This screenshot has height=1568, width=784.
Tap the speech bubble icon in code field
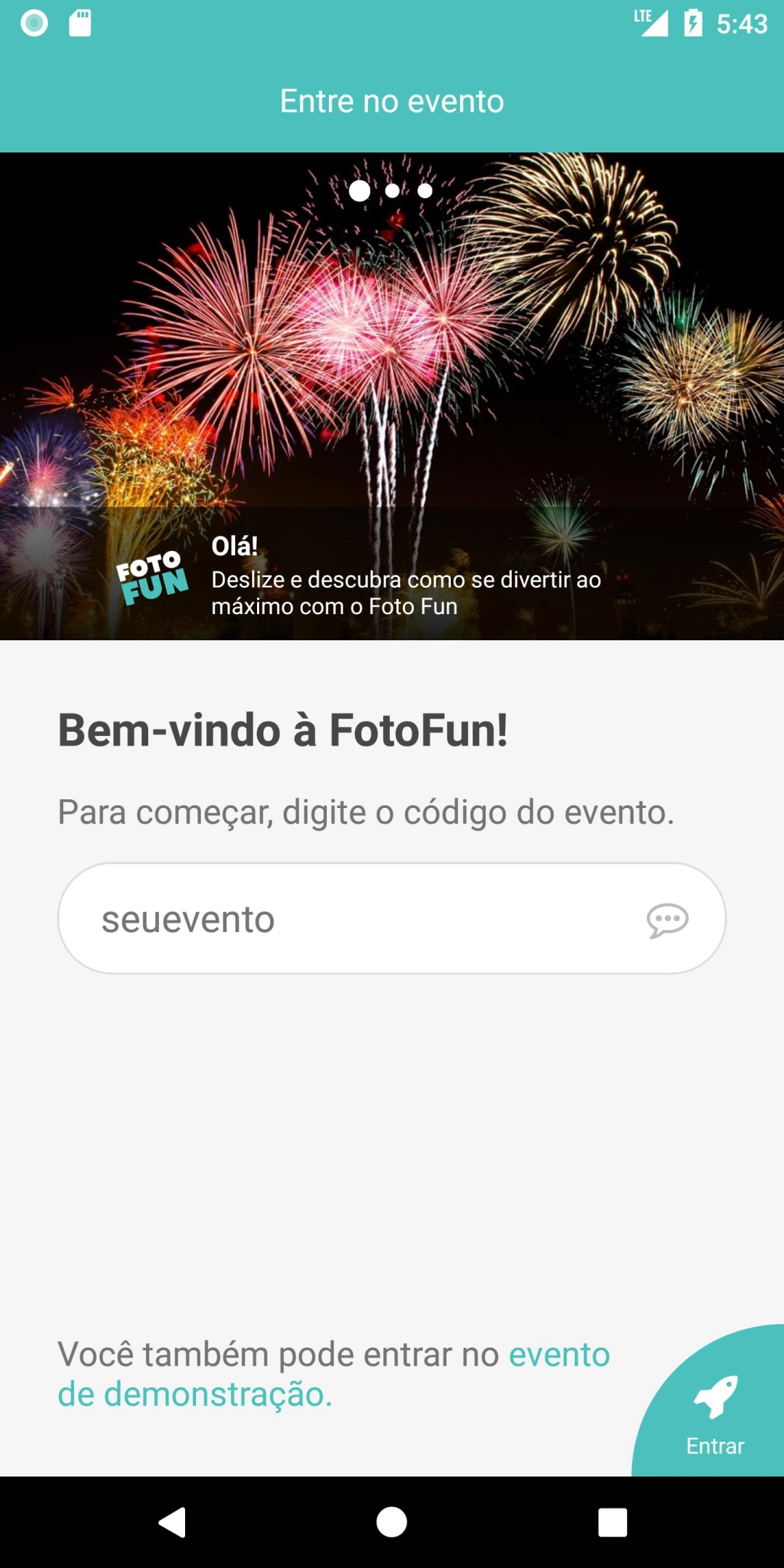[x=667, y=920]
